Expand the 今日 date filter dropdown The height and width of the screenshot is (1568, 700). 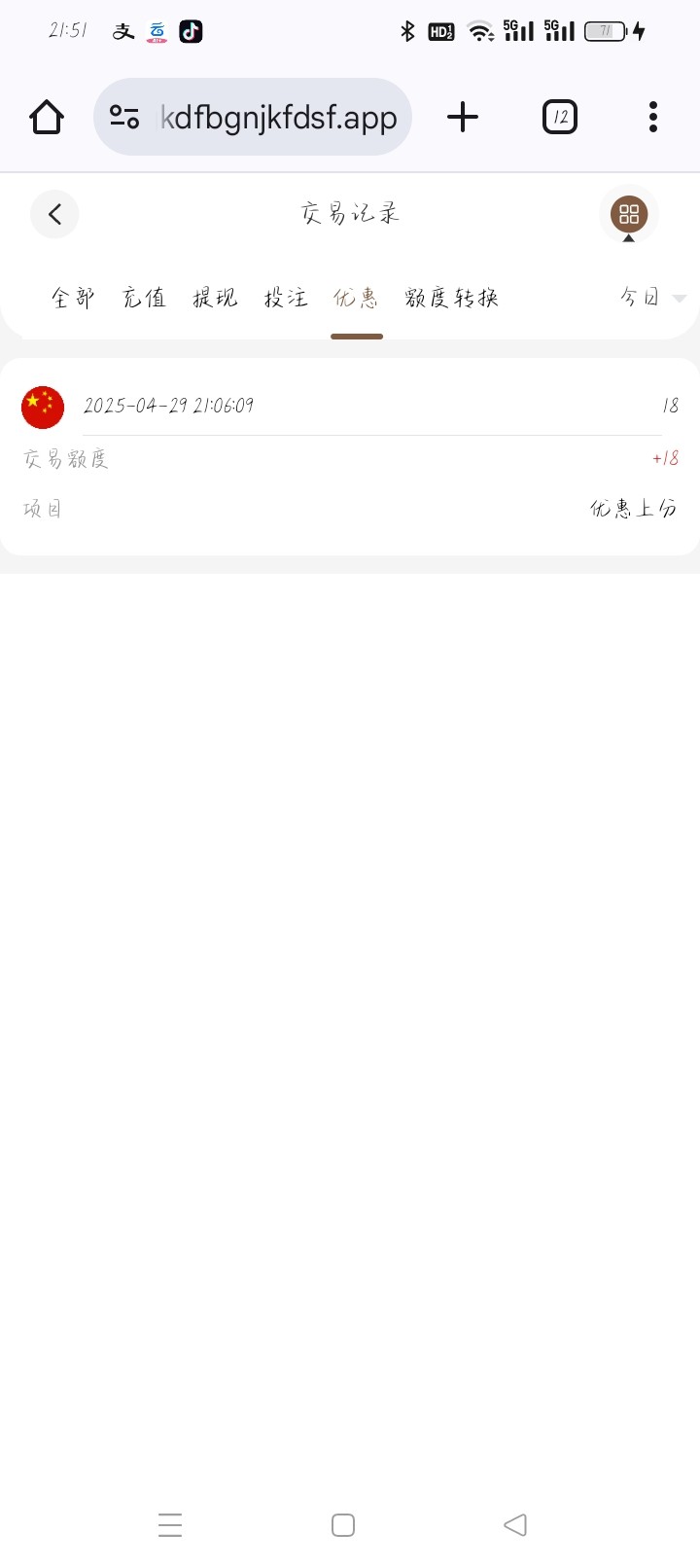pyautogui.click(x=653, y=298)
